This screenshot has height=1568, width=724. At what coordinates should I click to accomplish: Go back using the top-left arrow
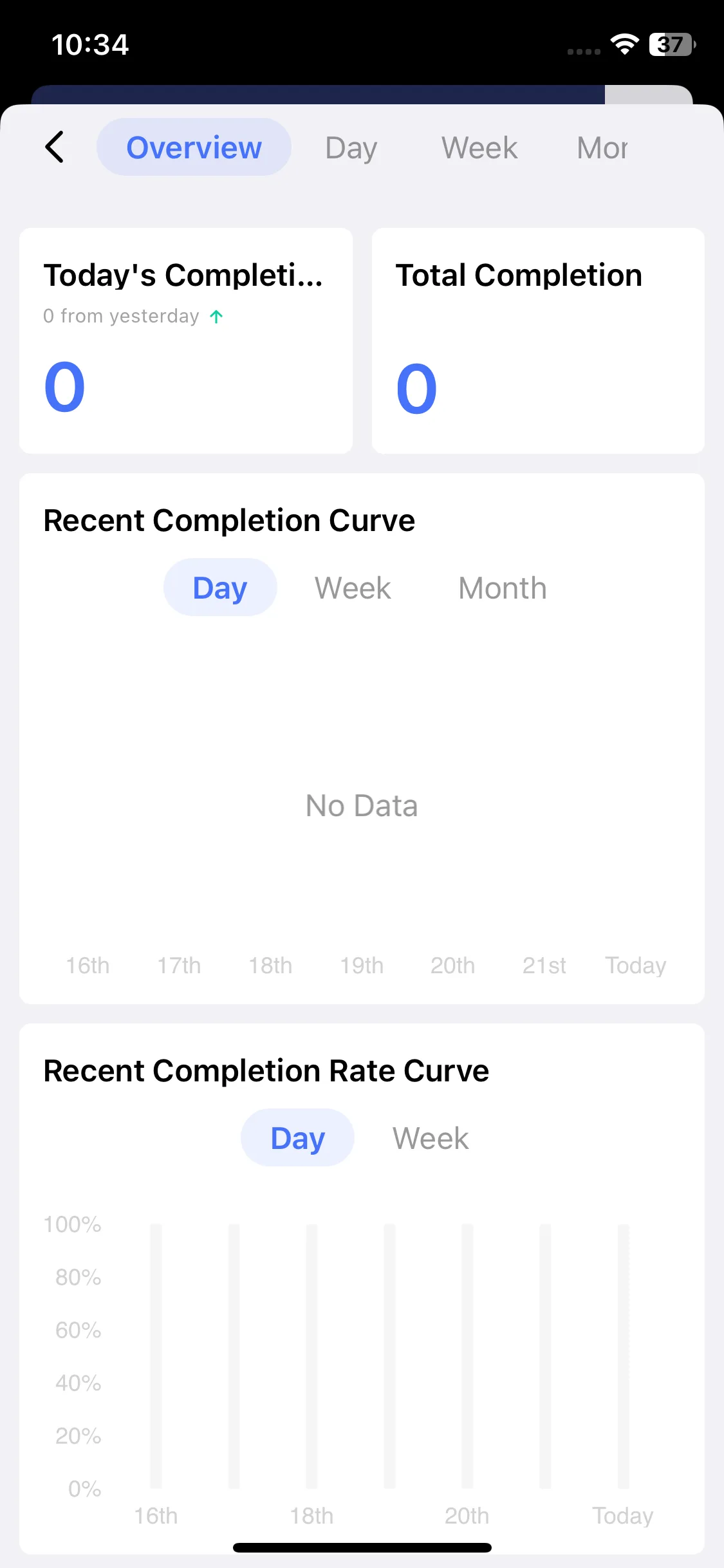[x=55, y=147]
